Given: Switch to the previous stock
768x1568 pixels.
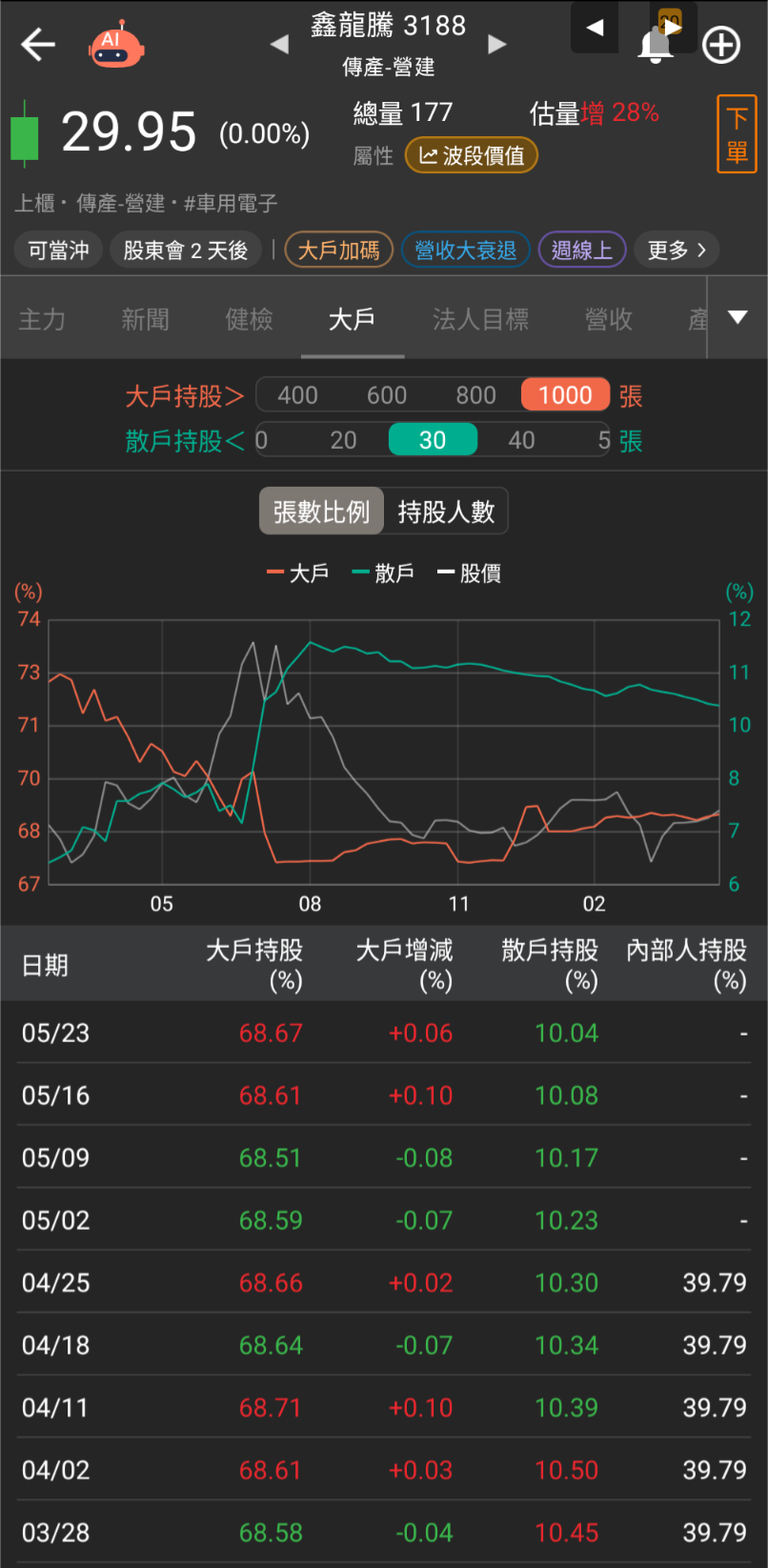Looking at the screenshot, I should tap(279, 44).
